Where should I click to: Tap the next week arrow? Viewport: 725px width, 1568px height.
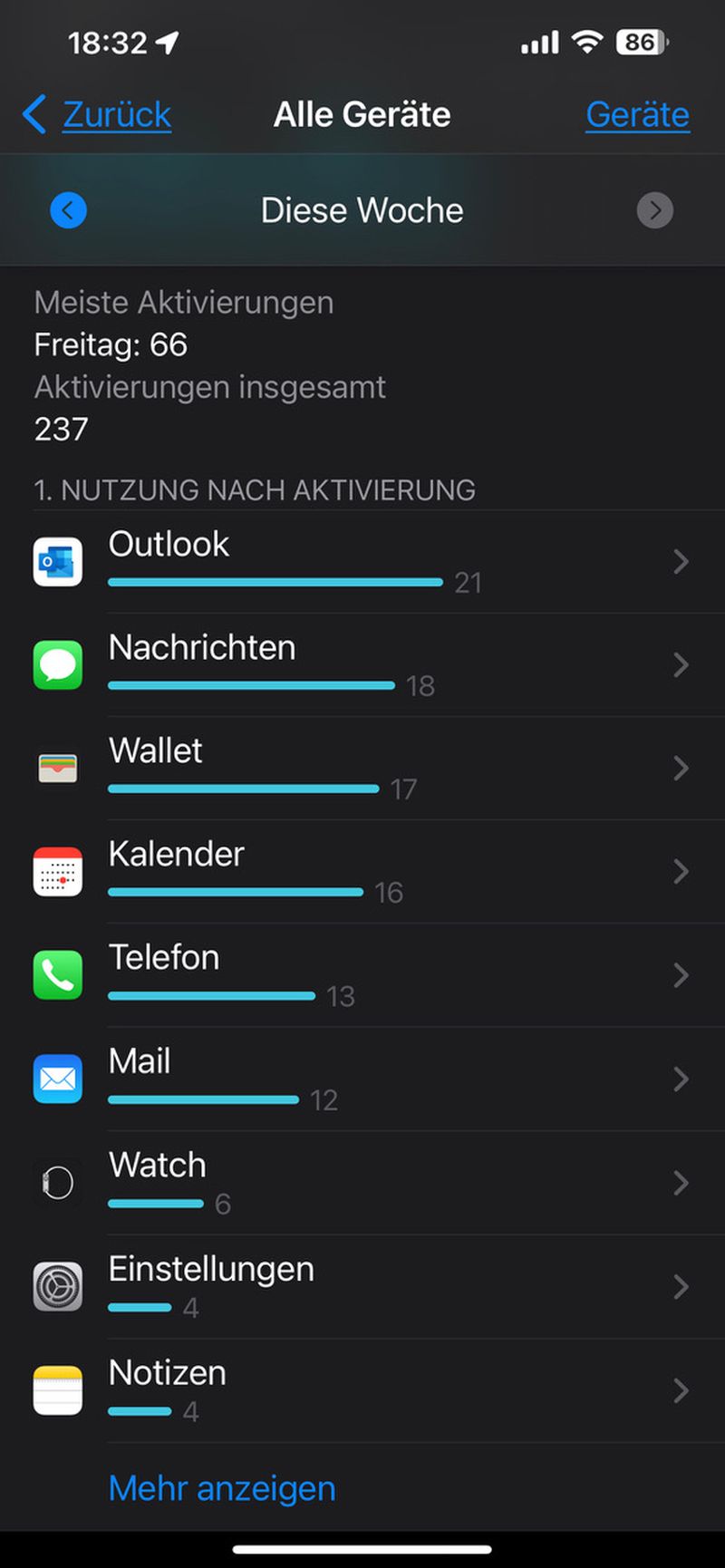pos(654,210)
